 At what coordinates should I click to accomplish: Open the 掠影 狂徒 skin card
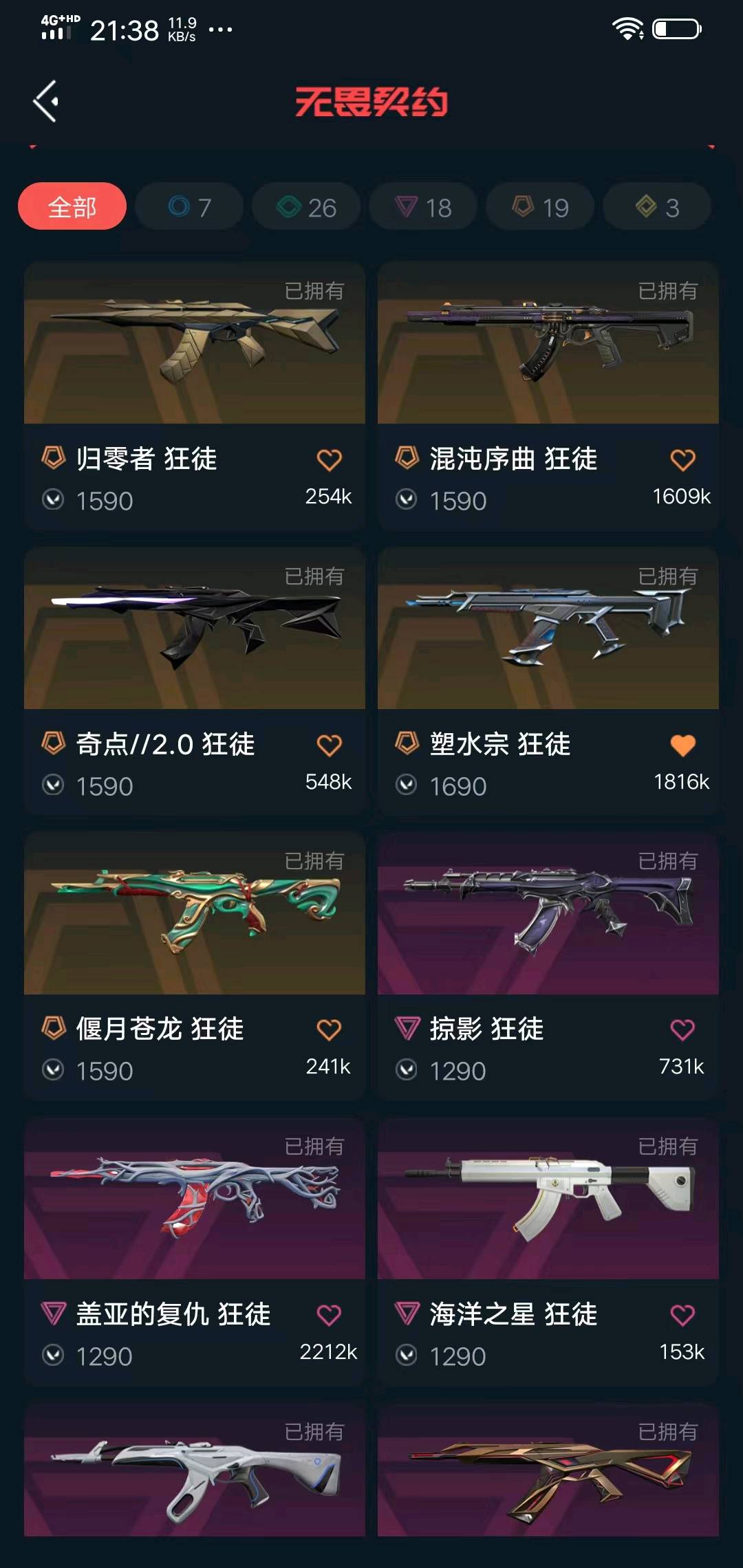pyautogui.click(x=548, y=915)
